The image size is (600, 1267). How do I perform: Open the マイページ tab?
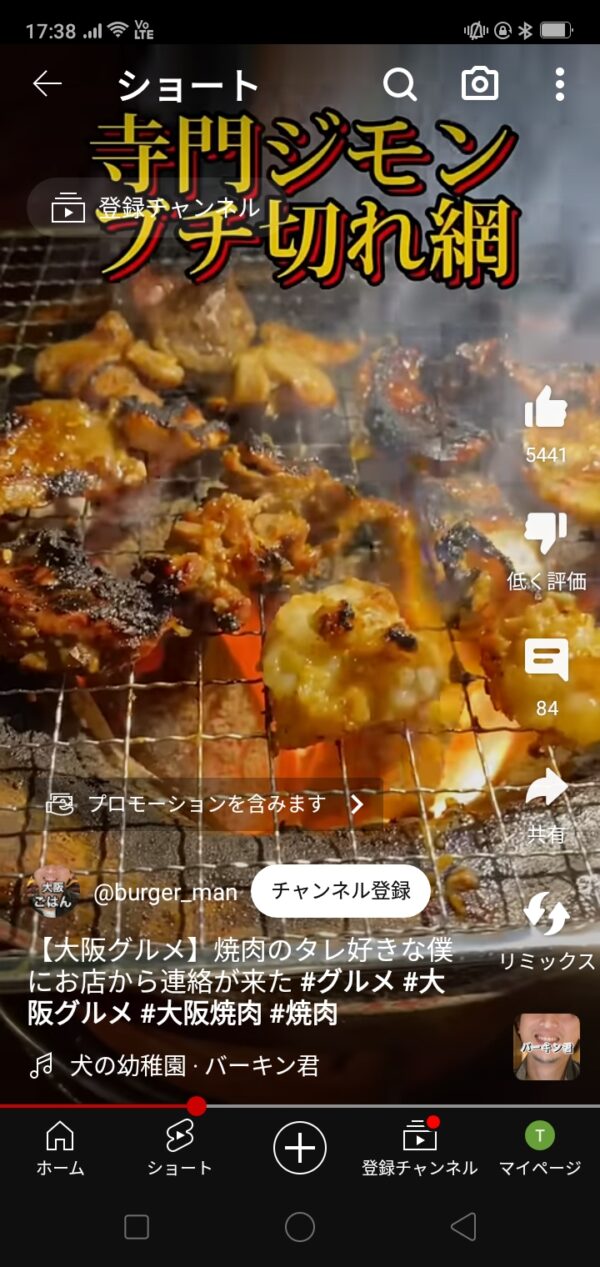pyautogui.click(x=540, y=1147)
